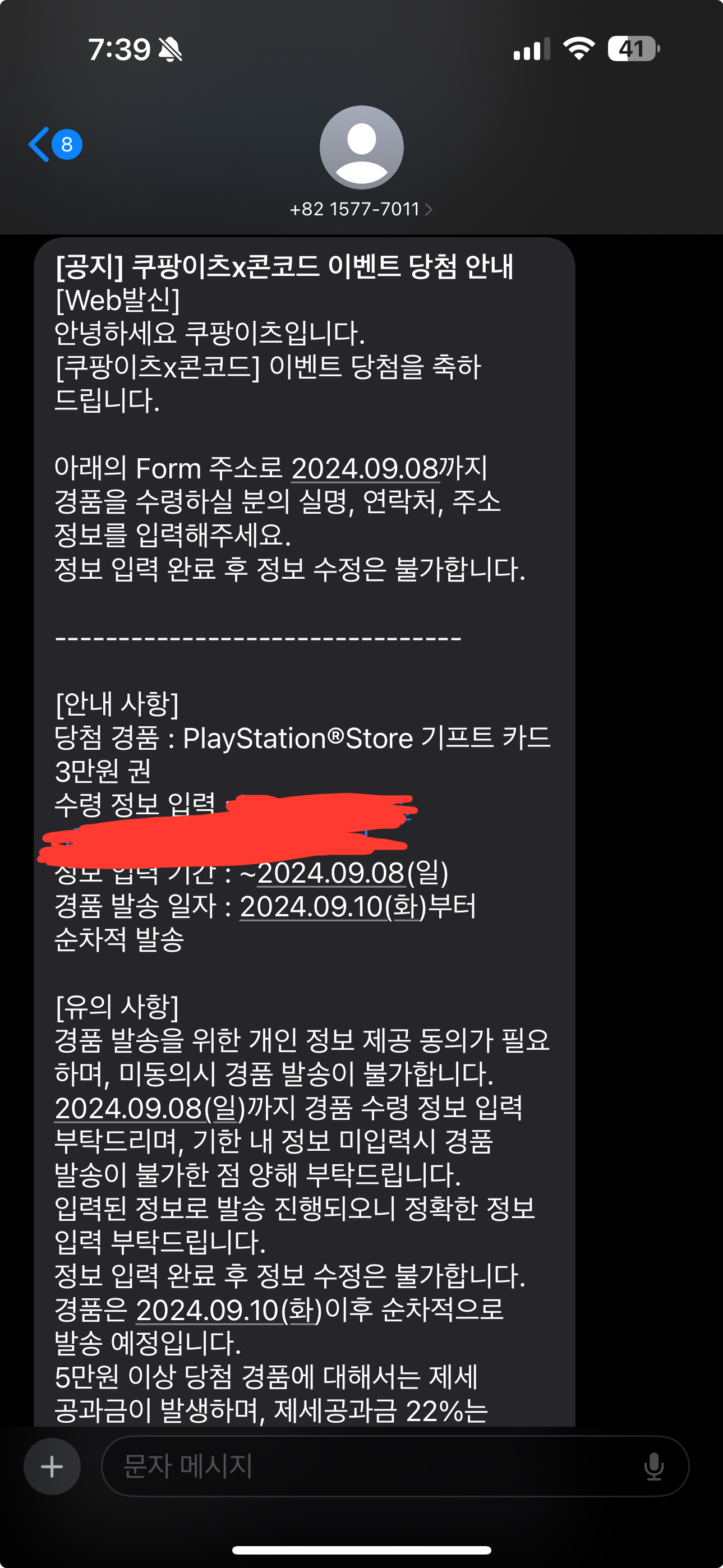
Task: Start voice dictation with the microphone
Action: 653,1466
